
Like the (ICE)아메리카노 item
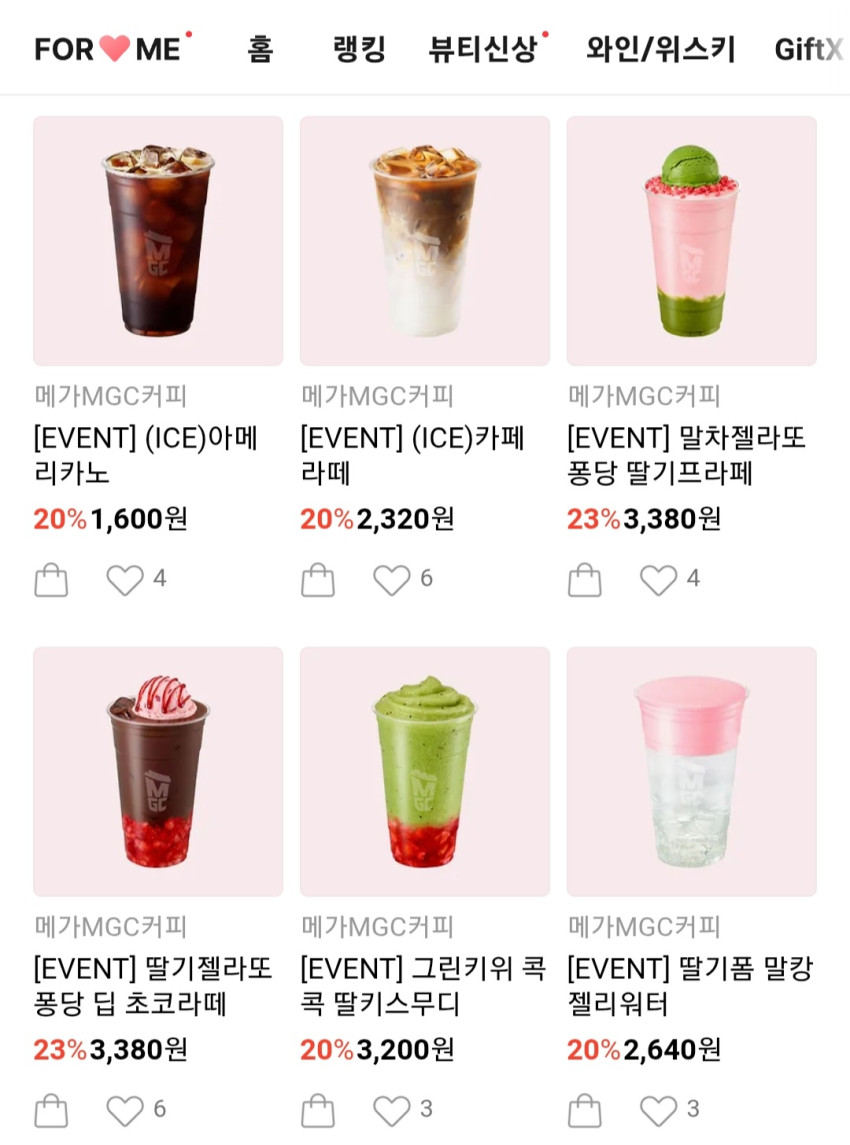(125, 580)
